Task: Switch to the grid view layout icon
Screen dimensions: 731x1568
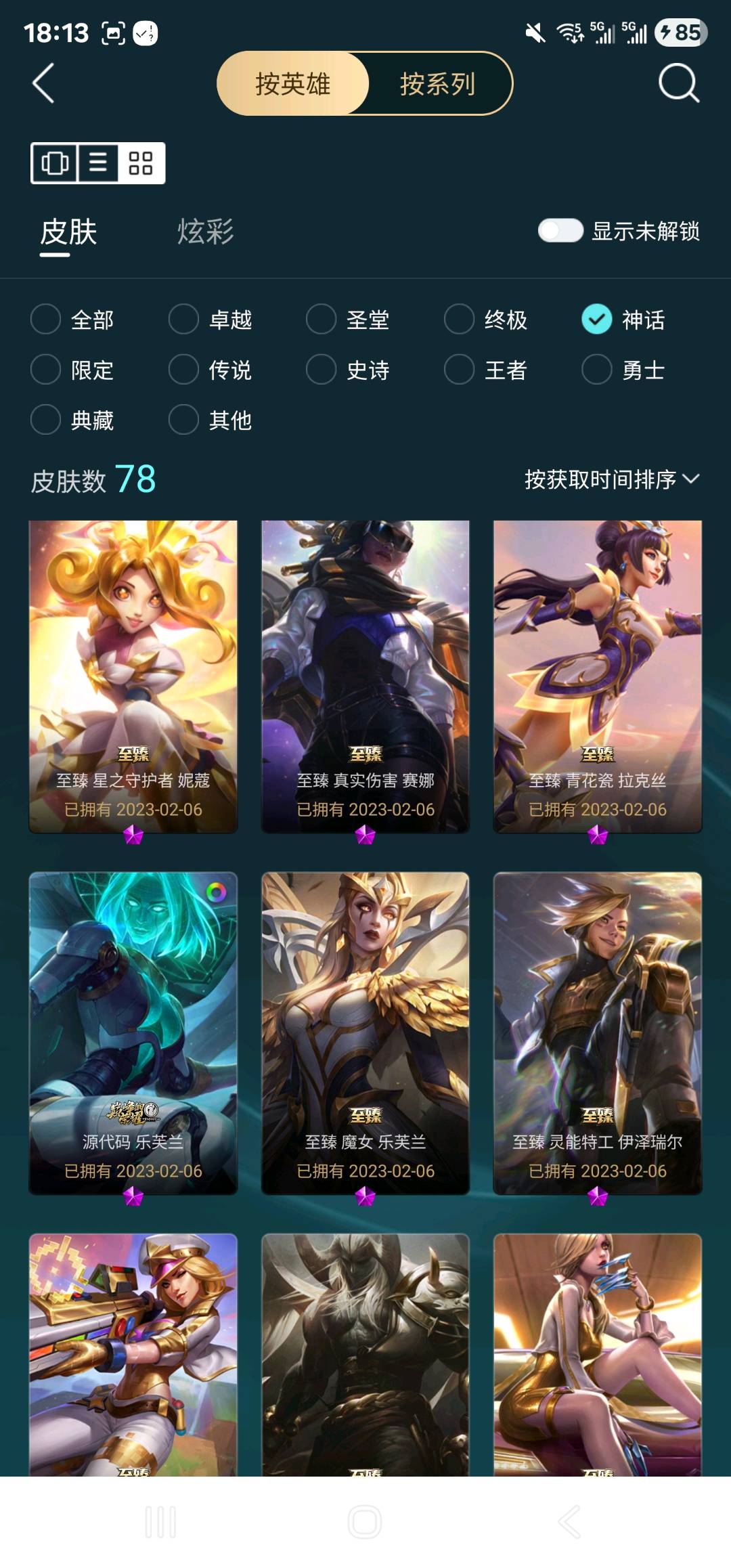Action: pyautogui.click(x=141, y=163)
